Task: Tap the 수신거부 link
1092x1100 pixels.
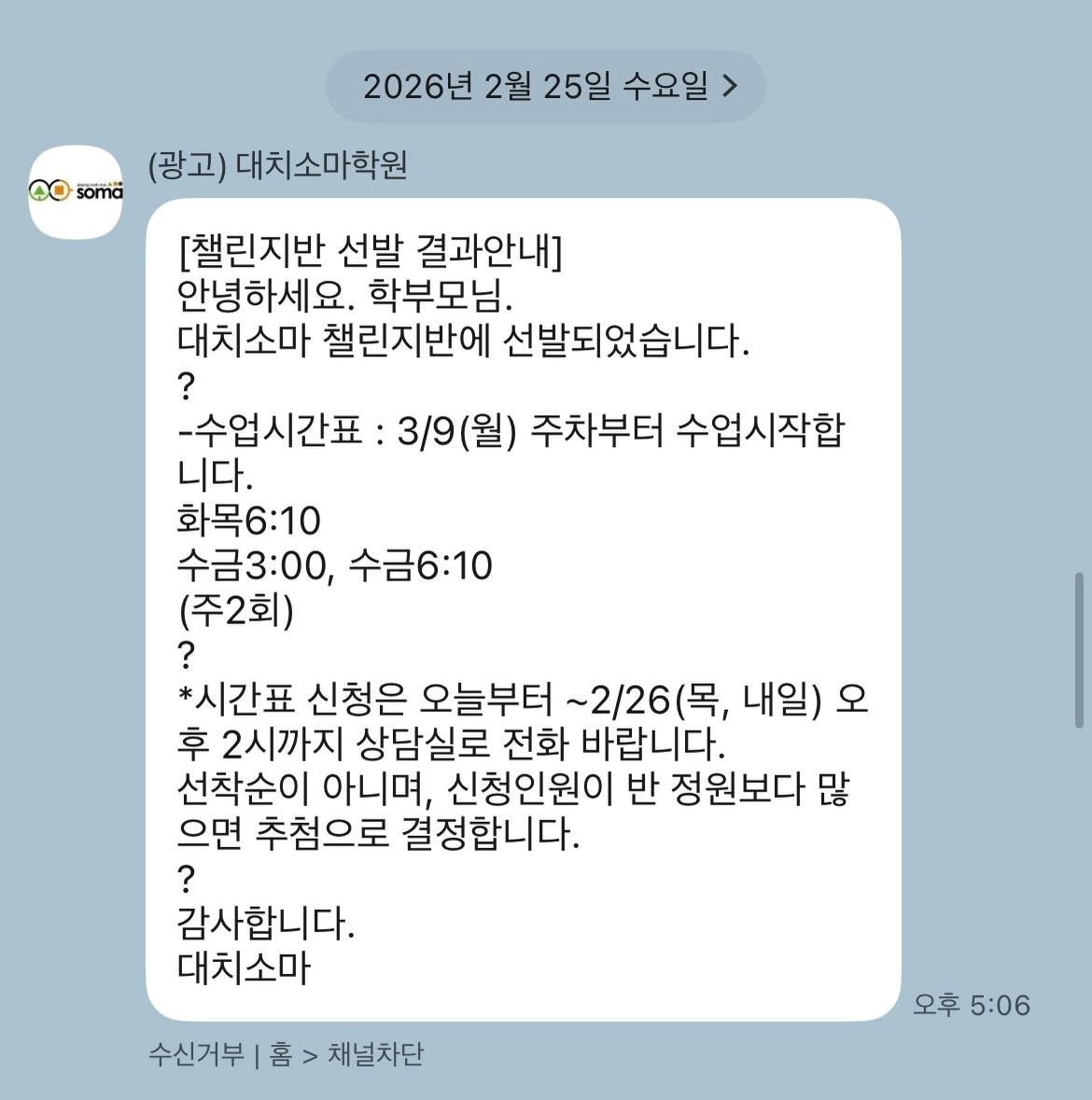Action: 195,1054
